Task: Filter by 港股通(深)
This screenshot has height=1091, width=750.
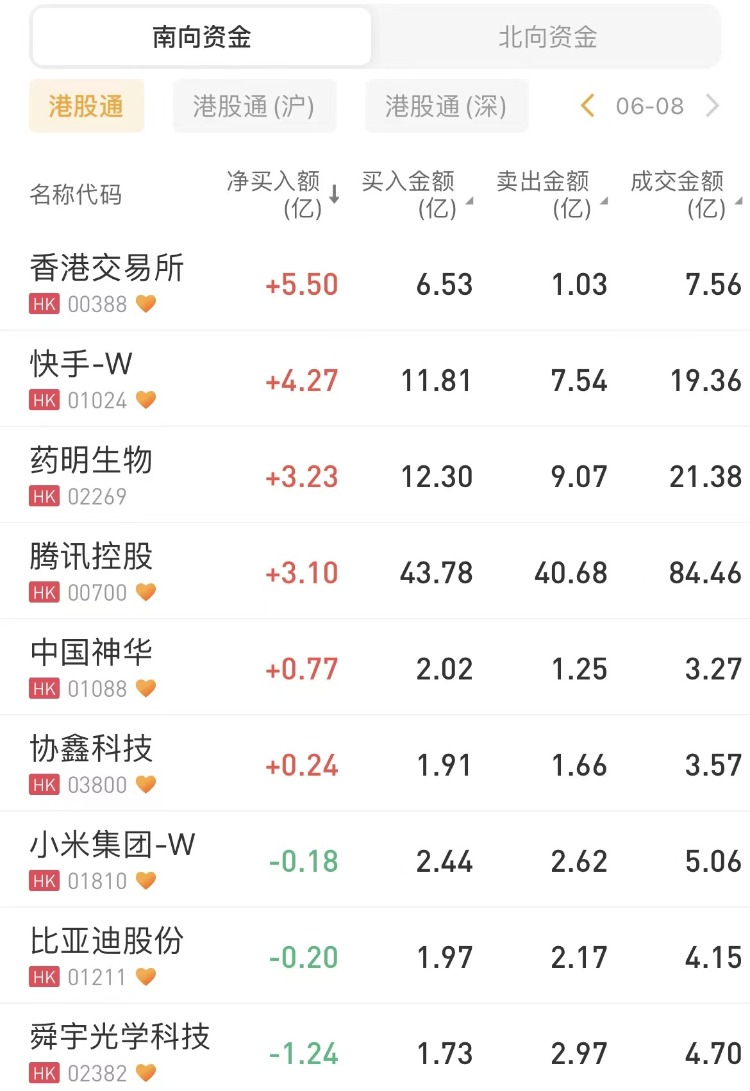Action: point(446,106)
